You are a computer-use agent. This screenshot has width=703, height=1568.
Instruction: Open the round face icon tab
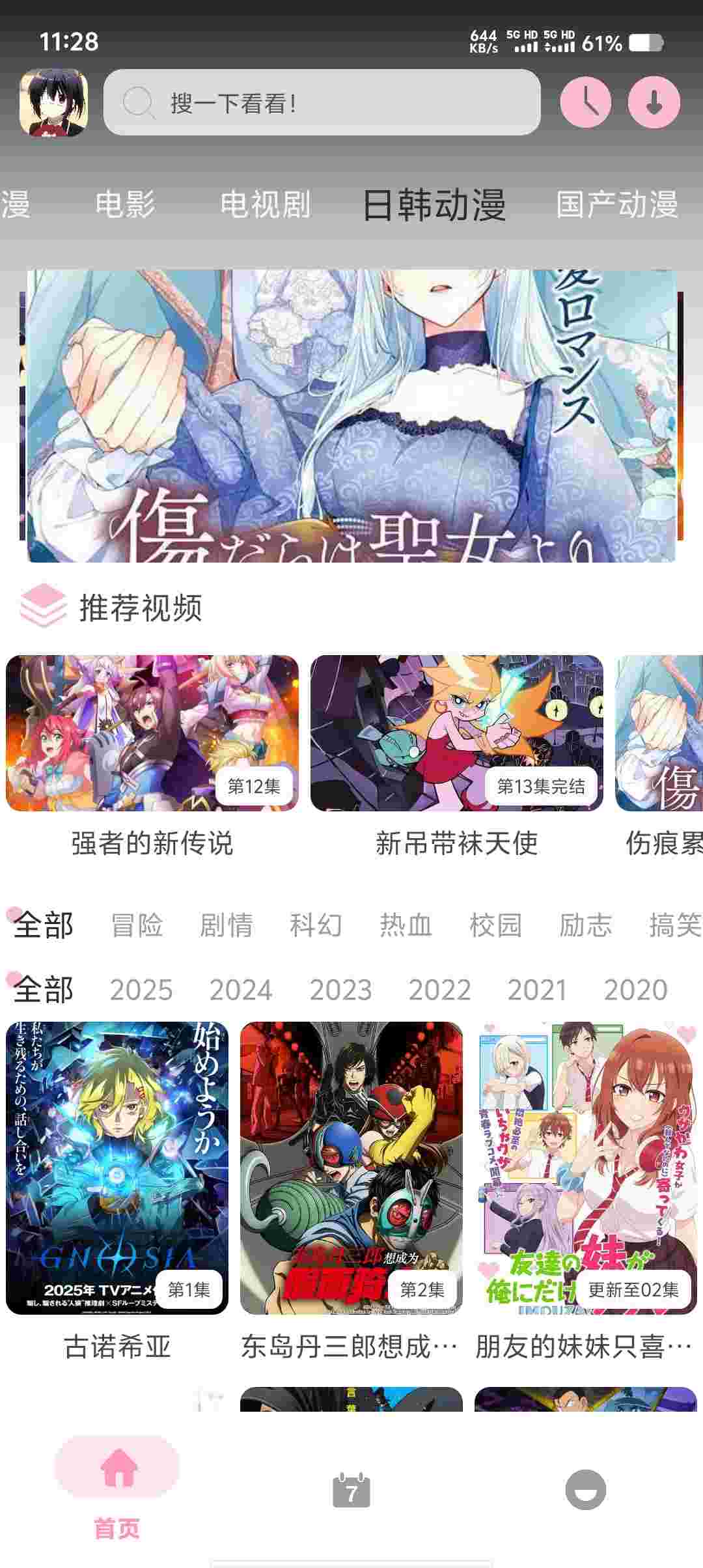(x=585, y=1491)
